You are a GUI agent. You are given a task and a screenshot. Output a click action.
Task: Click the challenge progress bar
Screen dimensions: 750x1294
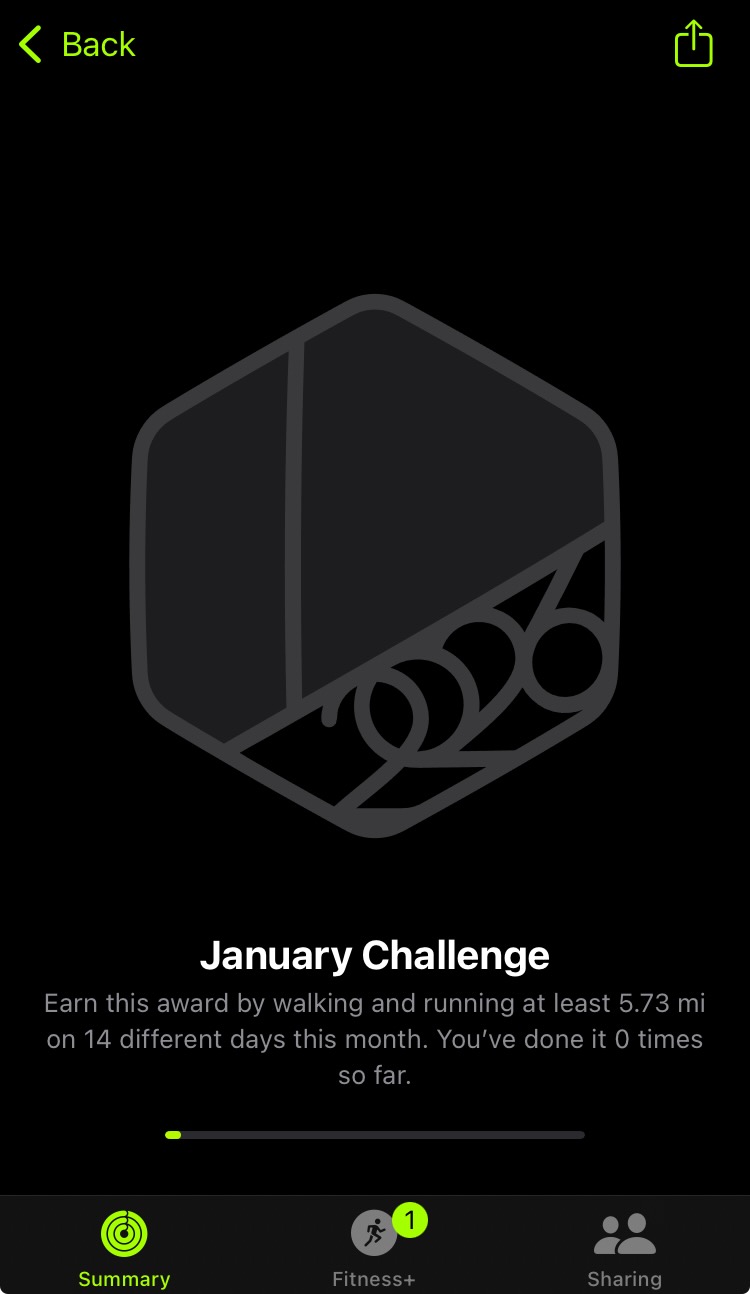click(375, 1135)
